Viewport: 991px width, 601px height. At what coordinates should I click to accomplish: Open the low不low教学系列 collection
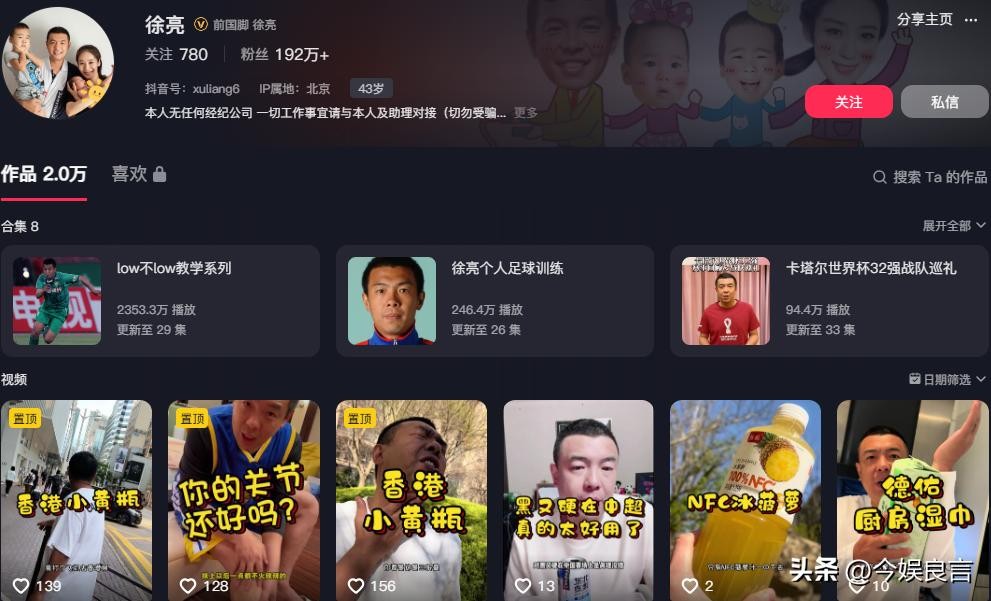click(160, 301)
